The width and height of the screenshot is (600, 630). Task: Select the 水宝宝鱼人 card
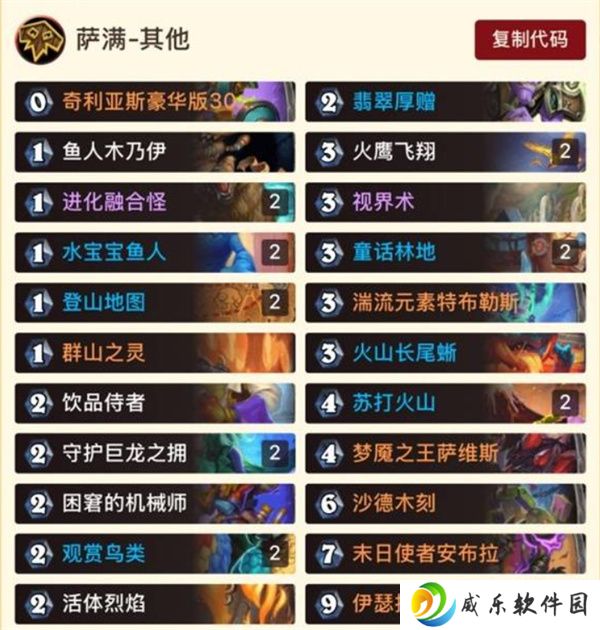[155, 252]
